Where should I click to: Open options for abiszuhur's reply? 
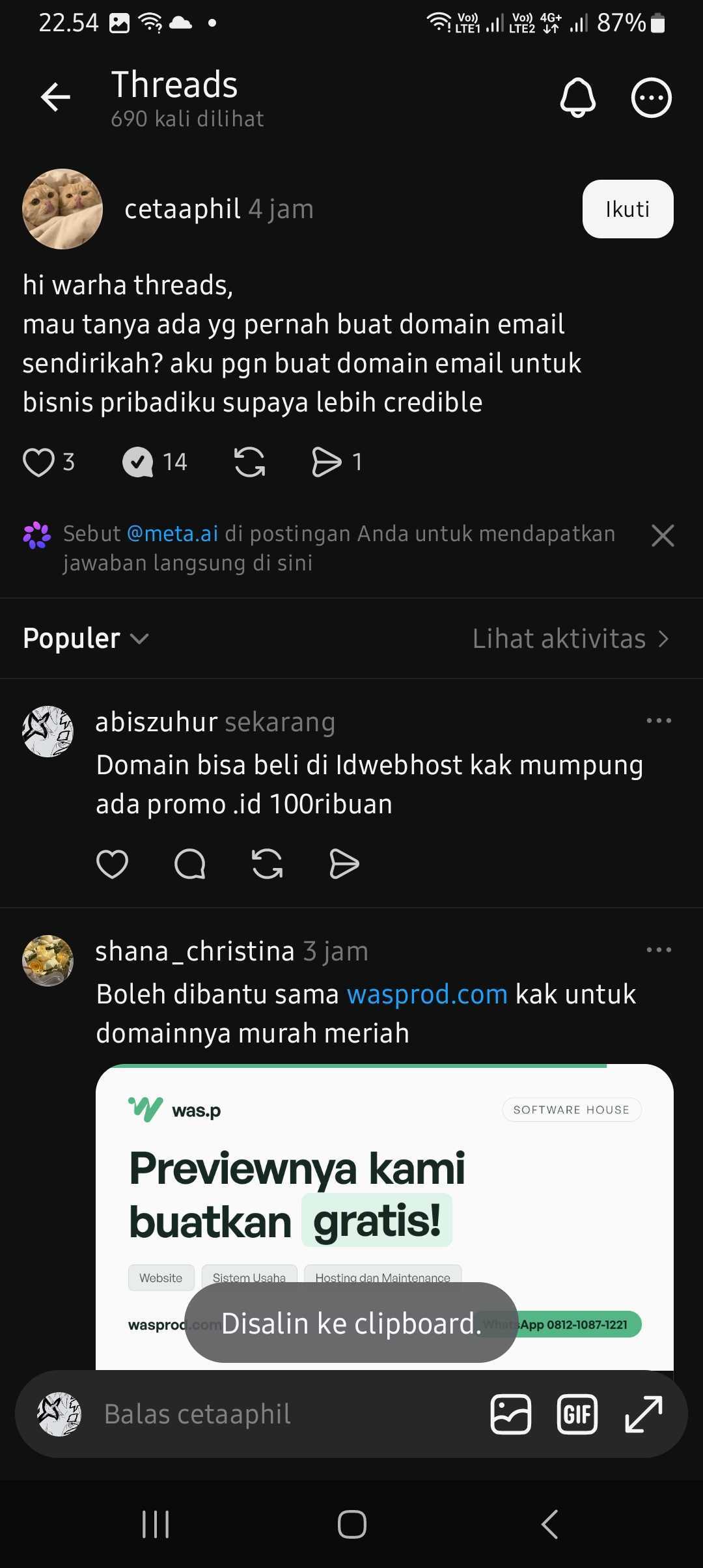click(x=659, y=721)
